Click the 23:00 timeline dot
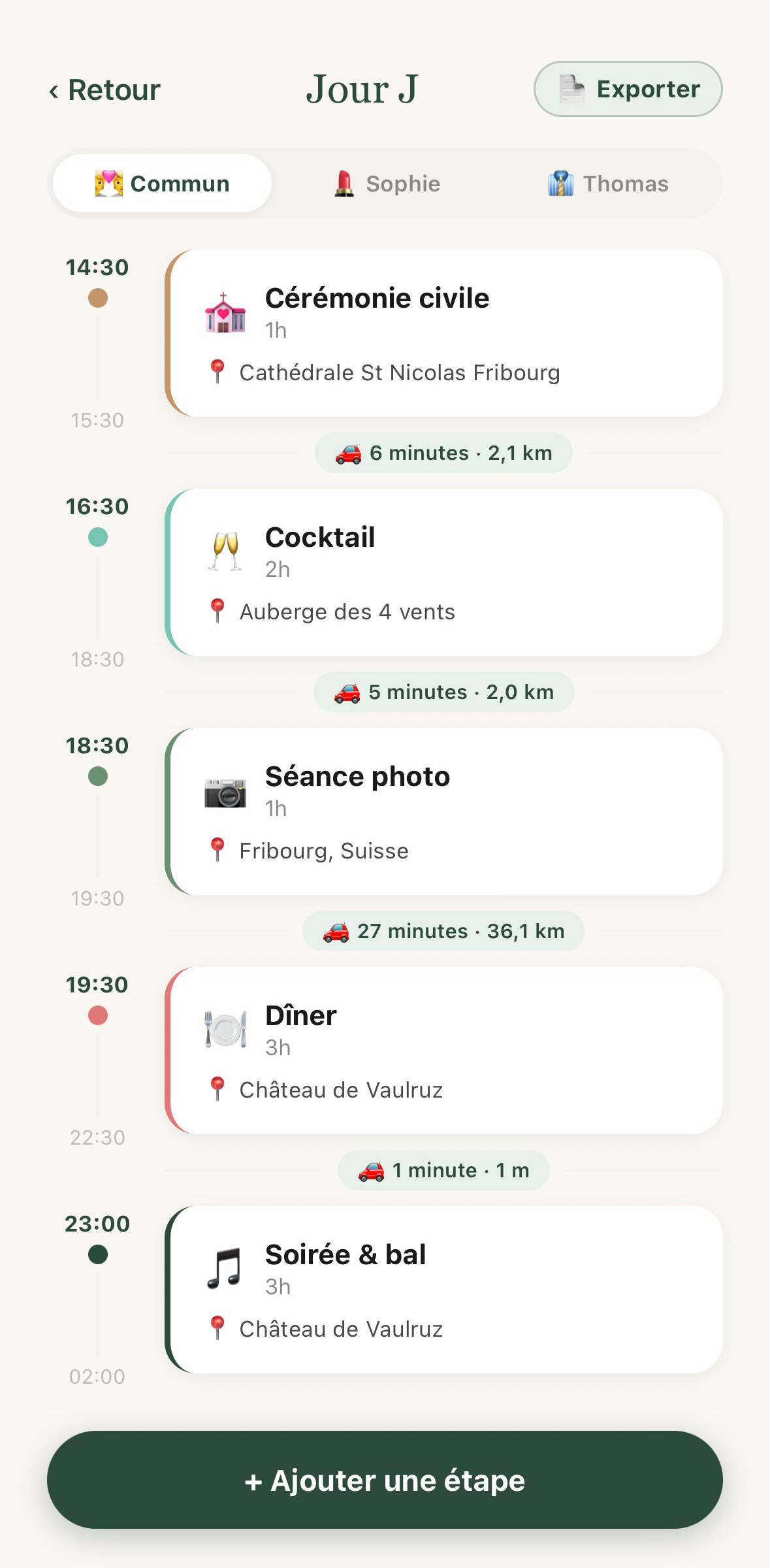Screen dimensions: 770x1568 [97, 1254]
